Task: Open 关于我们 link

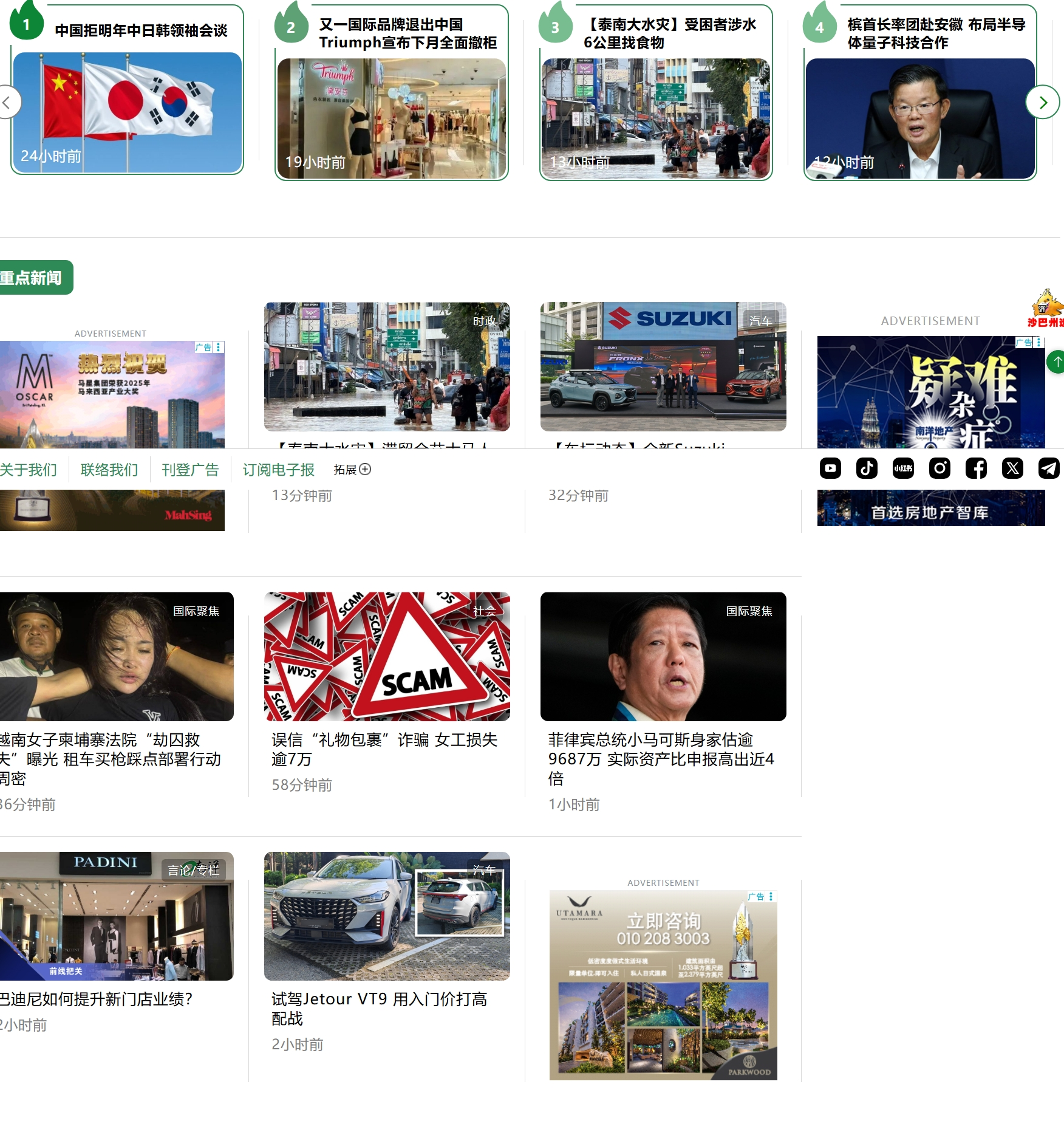Action: click(x=29, y=470)
